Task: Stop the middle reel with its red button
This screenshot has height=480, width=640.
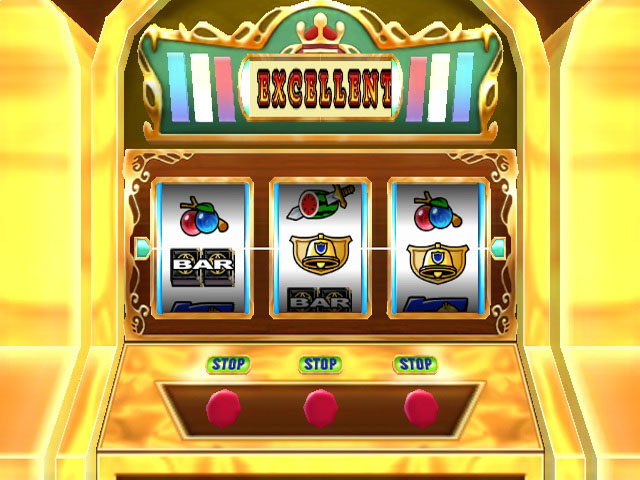Action: (x=320, y=406)
